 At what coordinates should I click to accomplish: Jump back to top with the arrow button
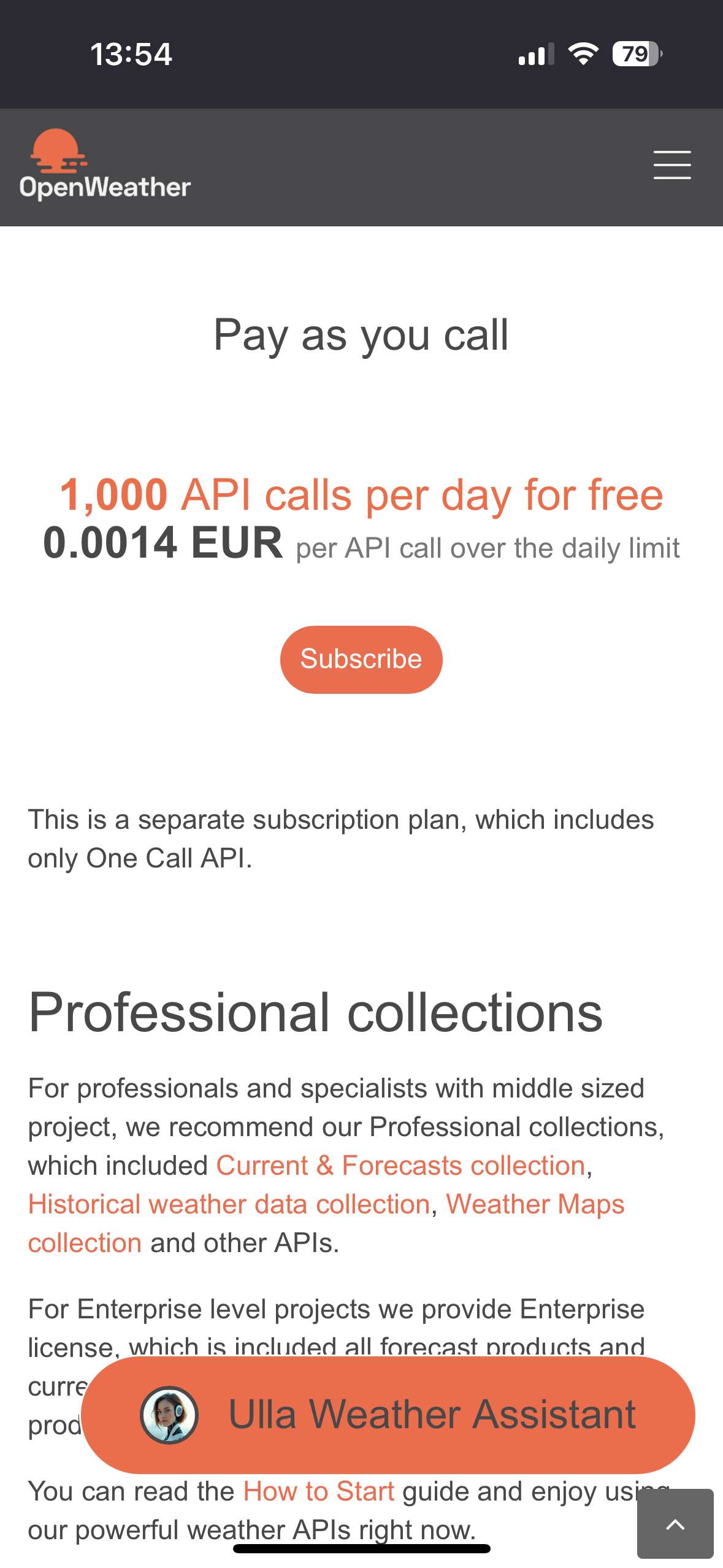tap(675, 1524)
